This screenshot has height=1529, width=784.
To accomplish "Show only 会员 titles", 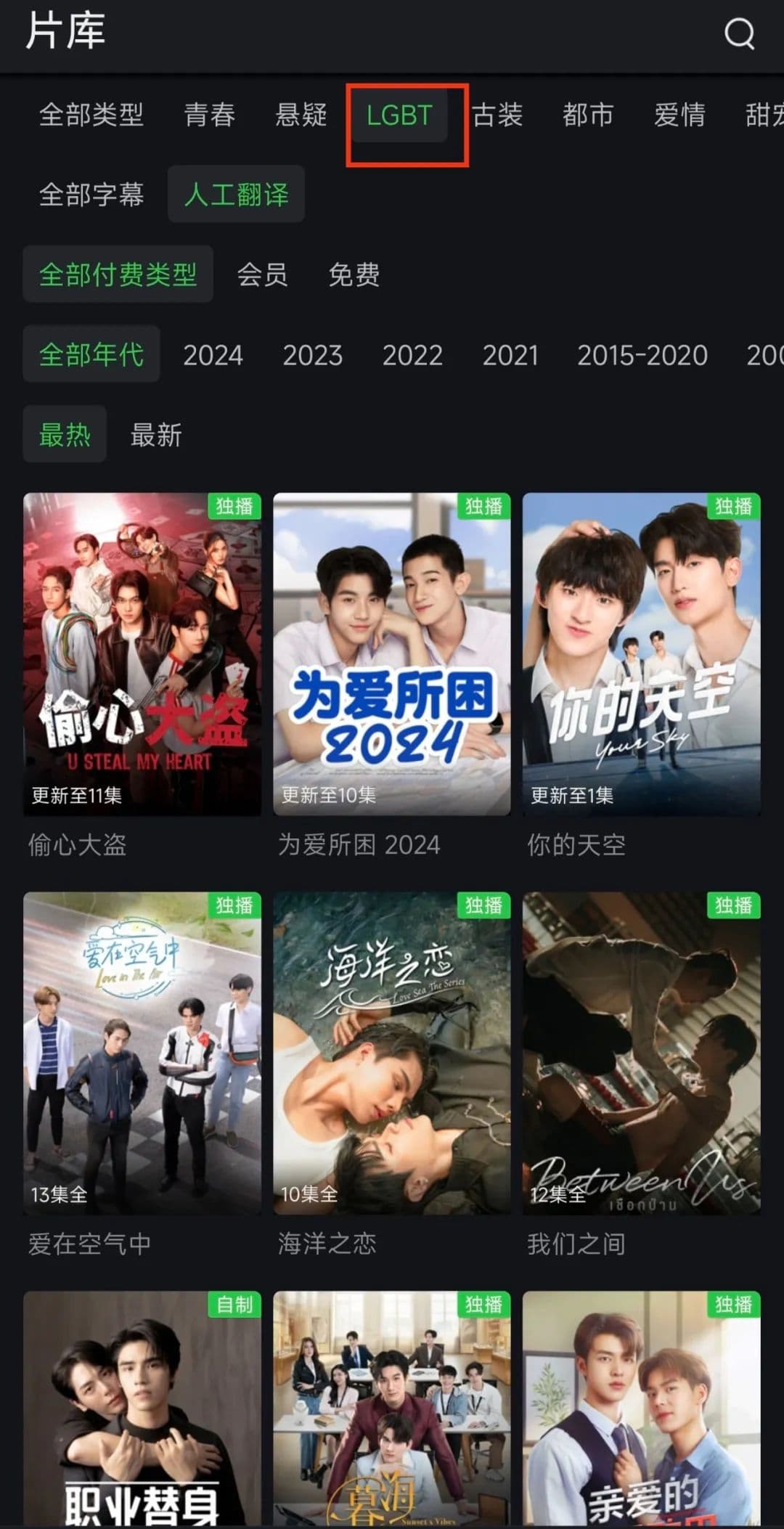I will 262,274.
